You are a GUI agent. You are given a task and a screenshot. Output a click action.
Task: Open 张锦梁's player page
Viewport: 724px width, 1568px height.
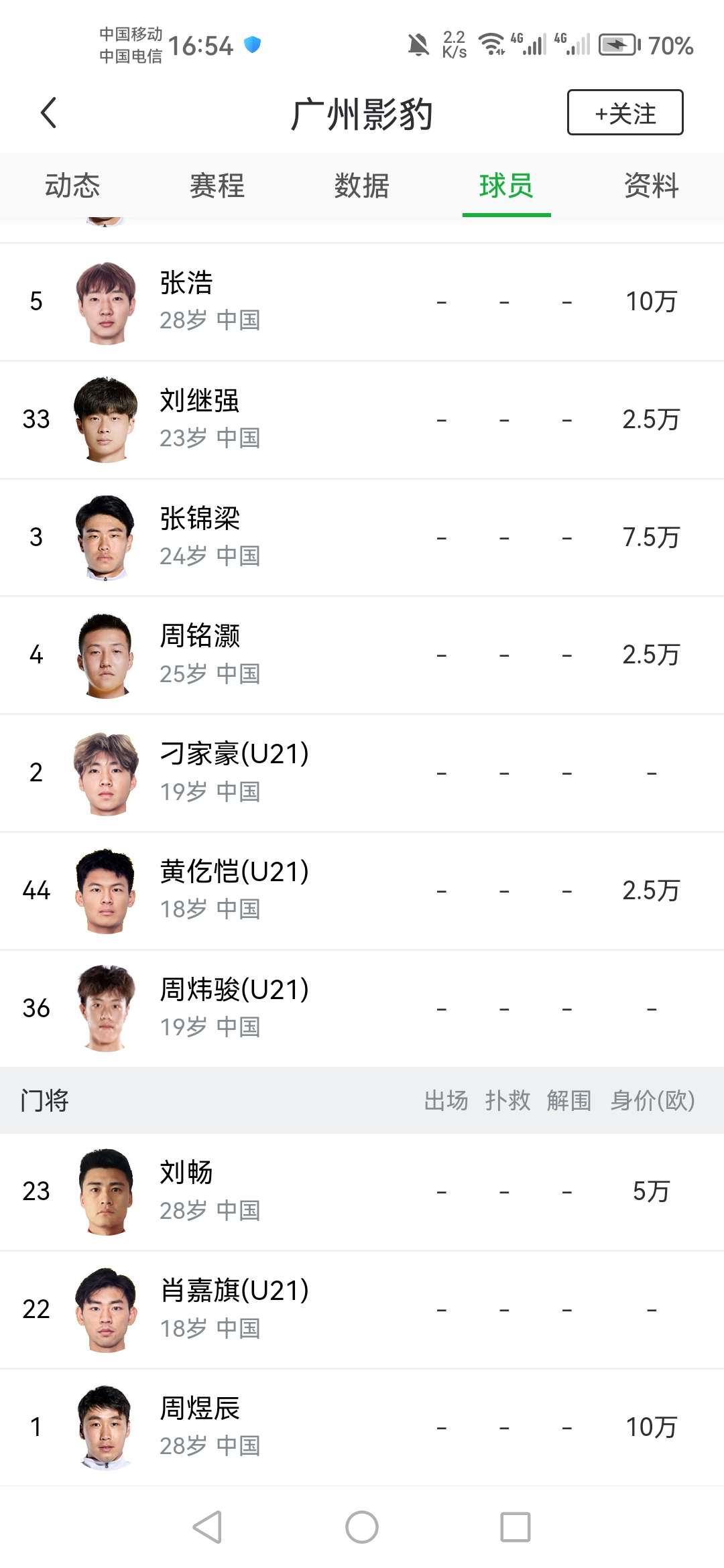pyautogui.click(x=362, y=538)
